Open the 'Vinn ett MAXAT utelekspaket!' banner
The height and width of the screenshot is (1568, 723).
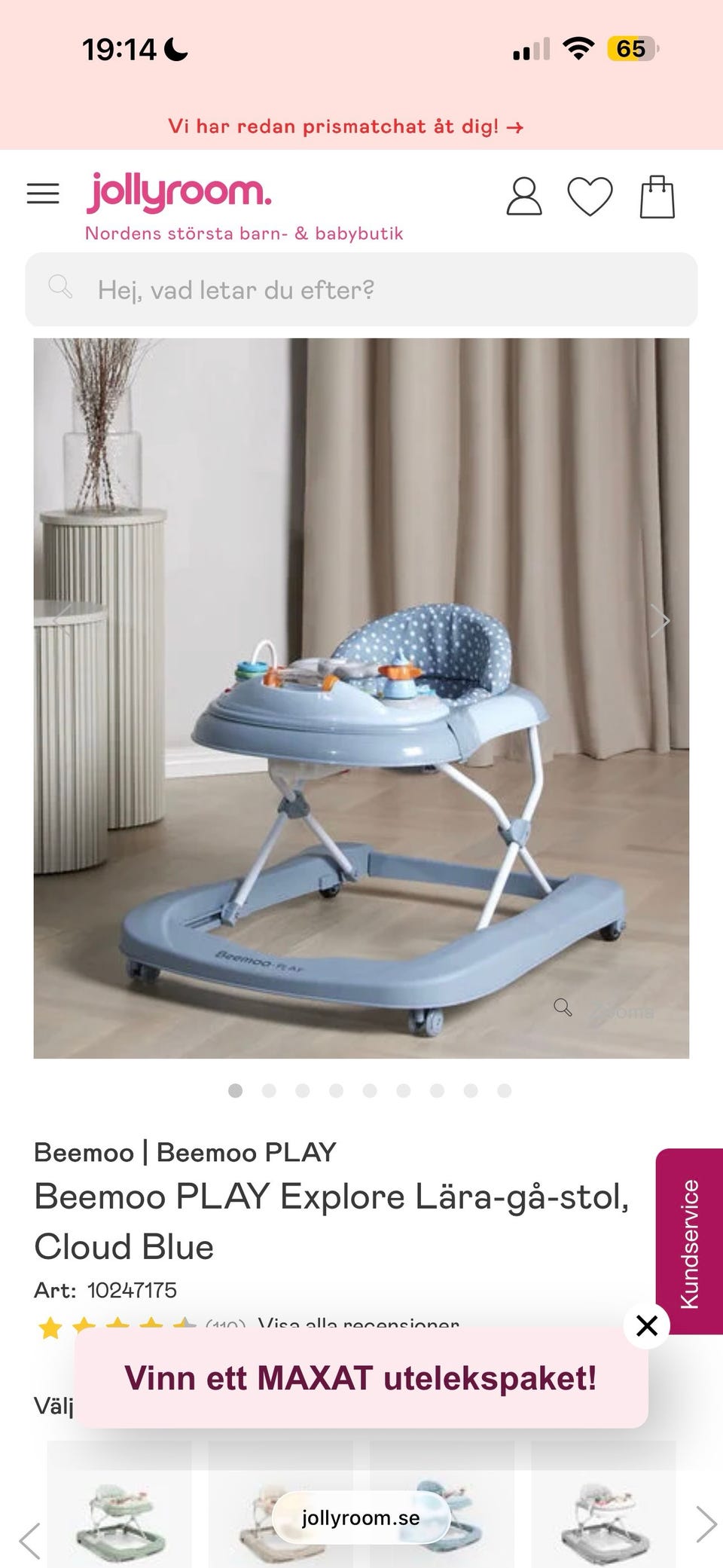[361, 1378]
